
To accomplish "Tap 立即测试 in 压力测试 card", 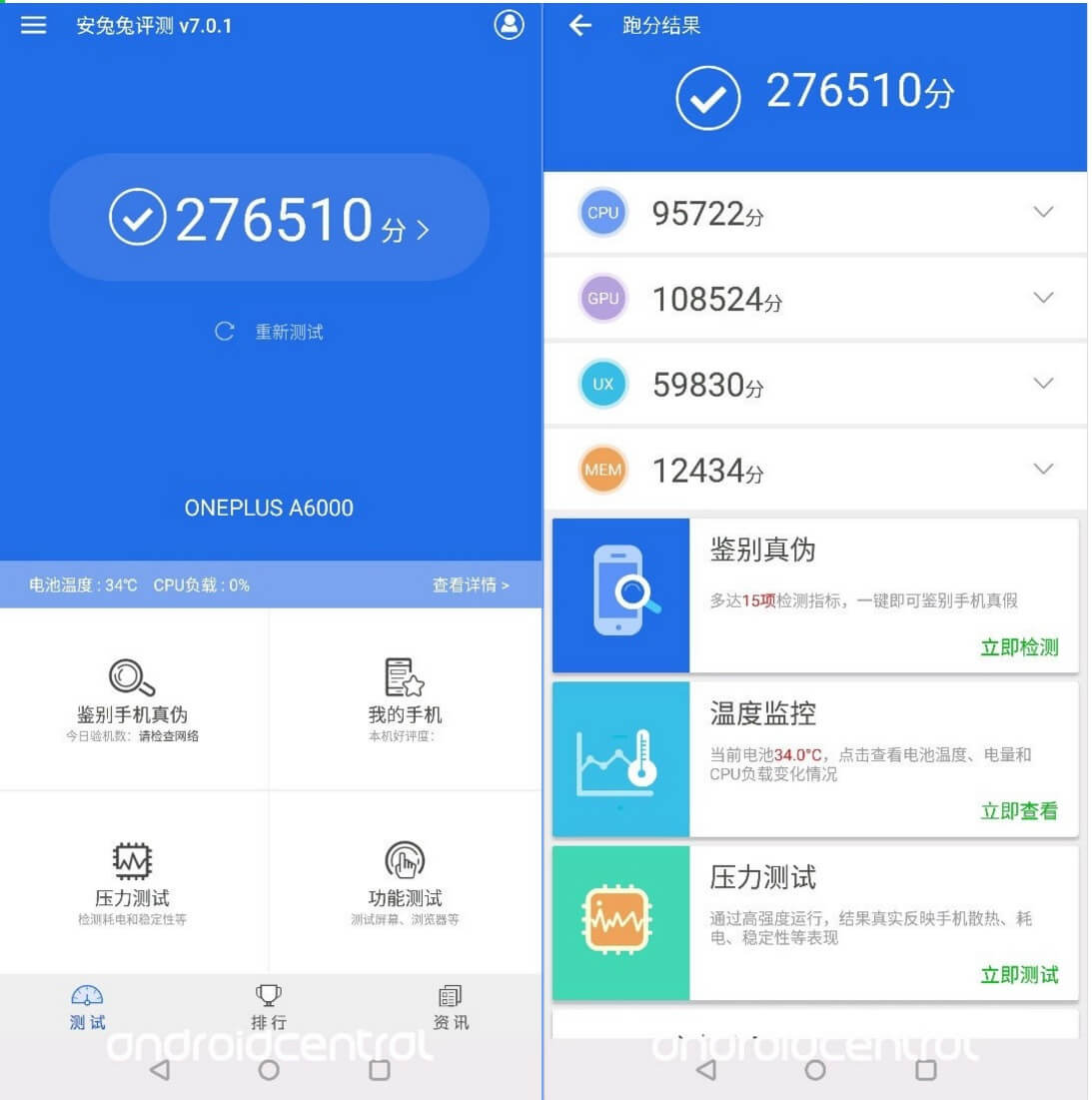I will 1018,975.
